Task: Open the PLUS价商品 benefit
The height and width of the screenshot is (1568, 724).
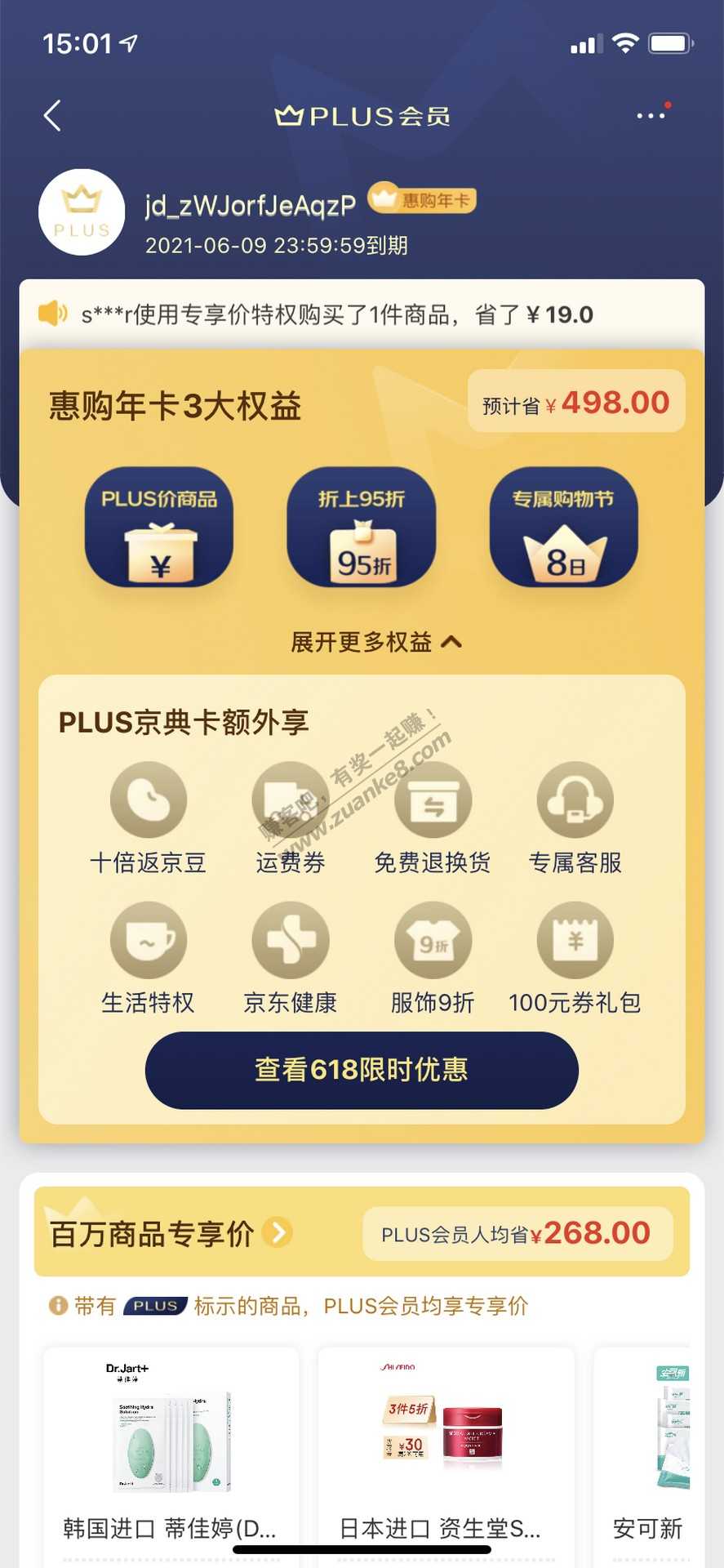Action: click(x=159, y=527)
